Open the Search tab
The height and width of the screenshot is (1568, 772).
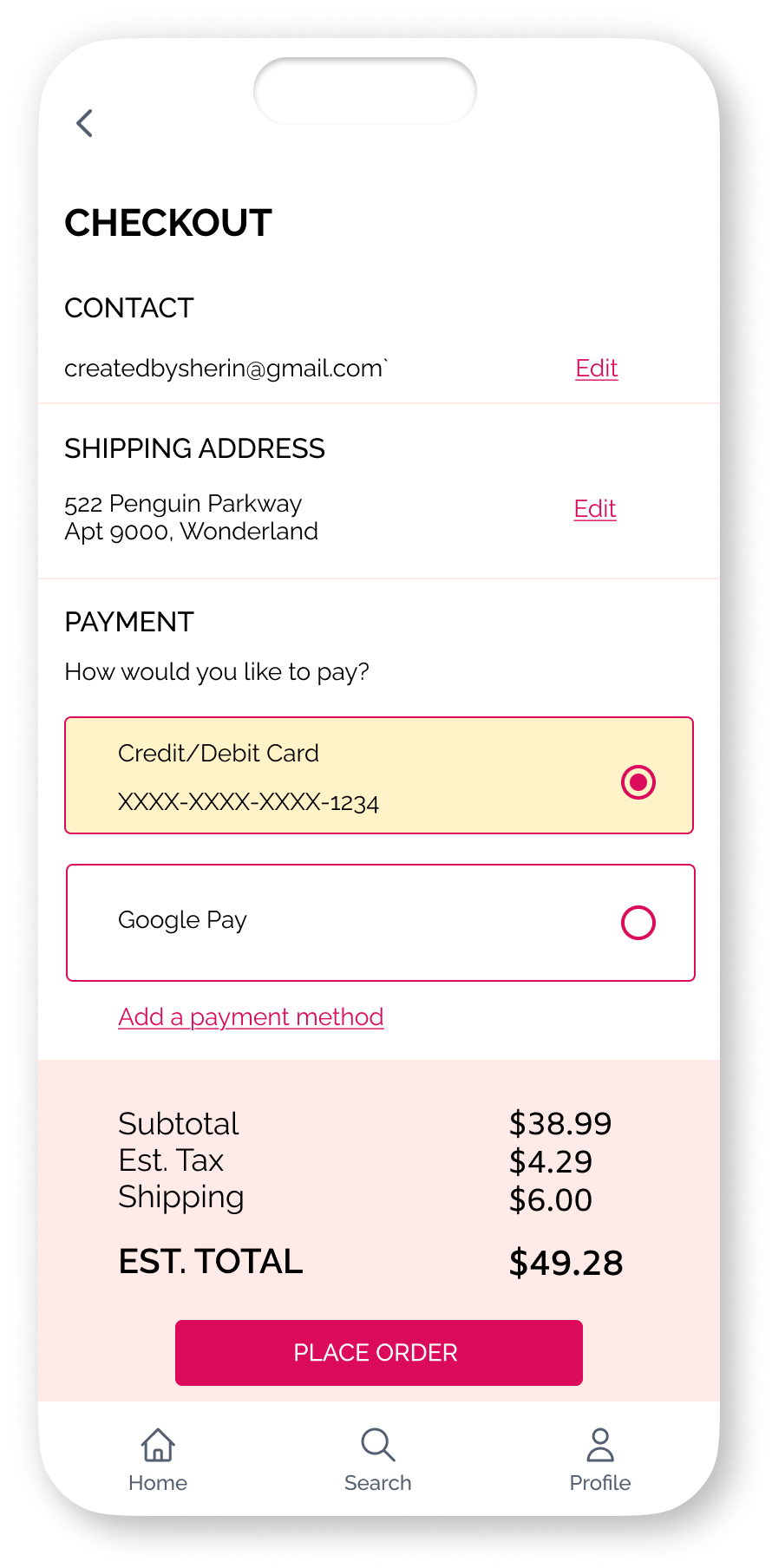click(x=378, y=1460)
